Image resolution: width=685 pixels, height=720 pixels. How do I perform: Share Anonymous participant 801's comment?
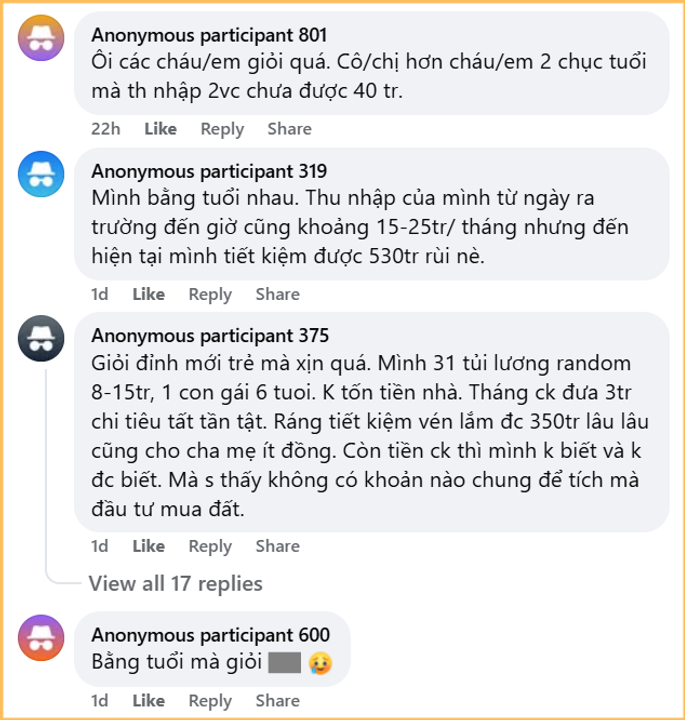click(289, 129)
